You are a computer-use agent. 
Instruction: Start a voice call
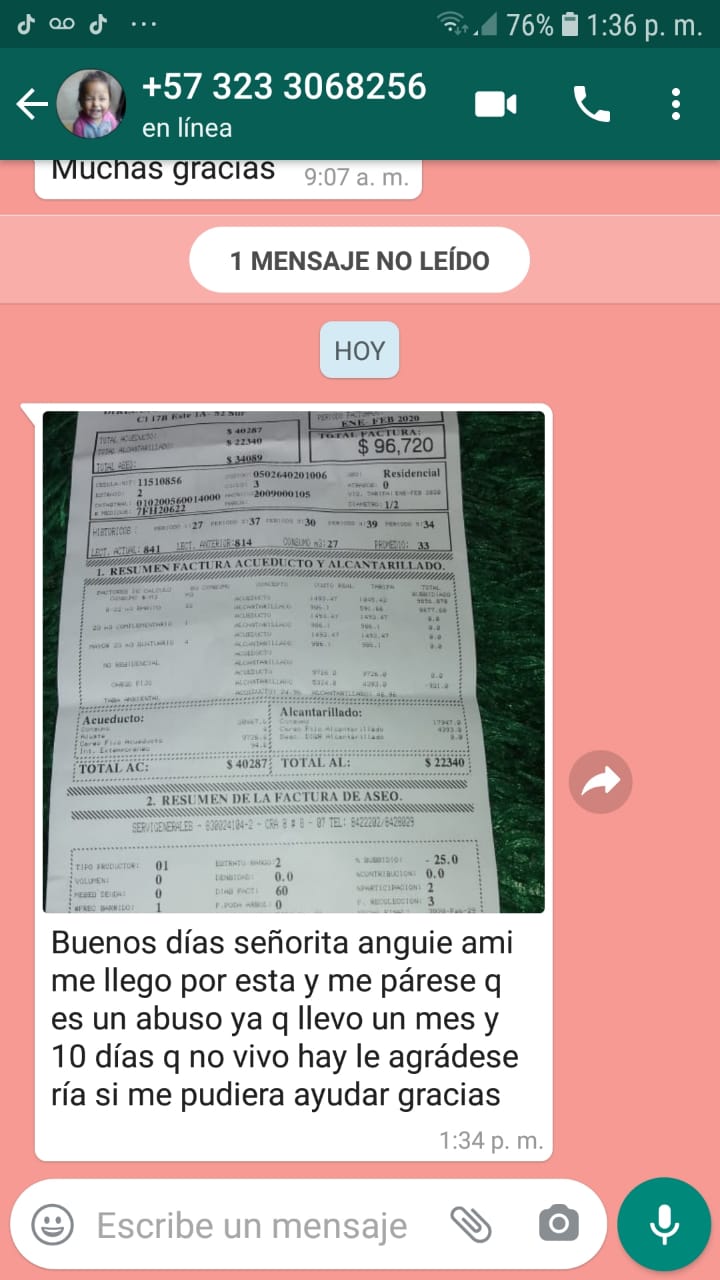point(591,104)
